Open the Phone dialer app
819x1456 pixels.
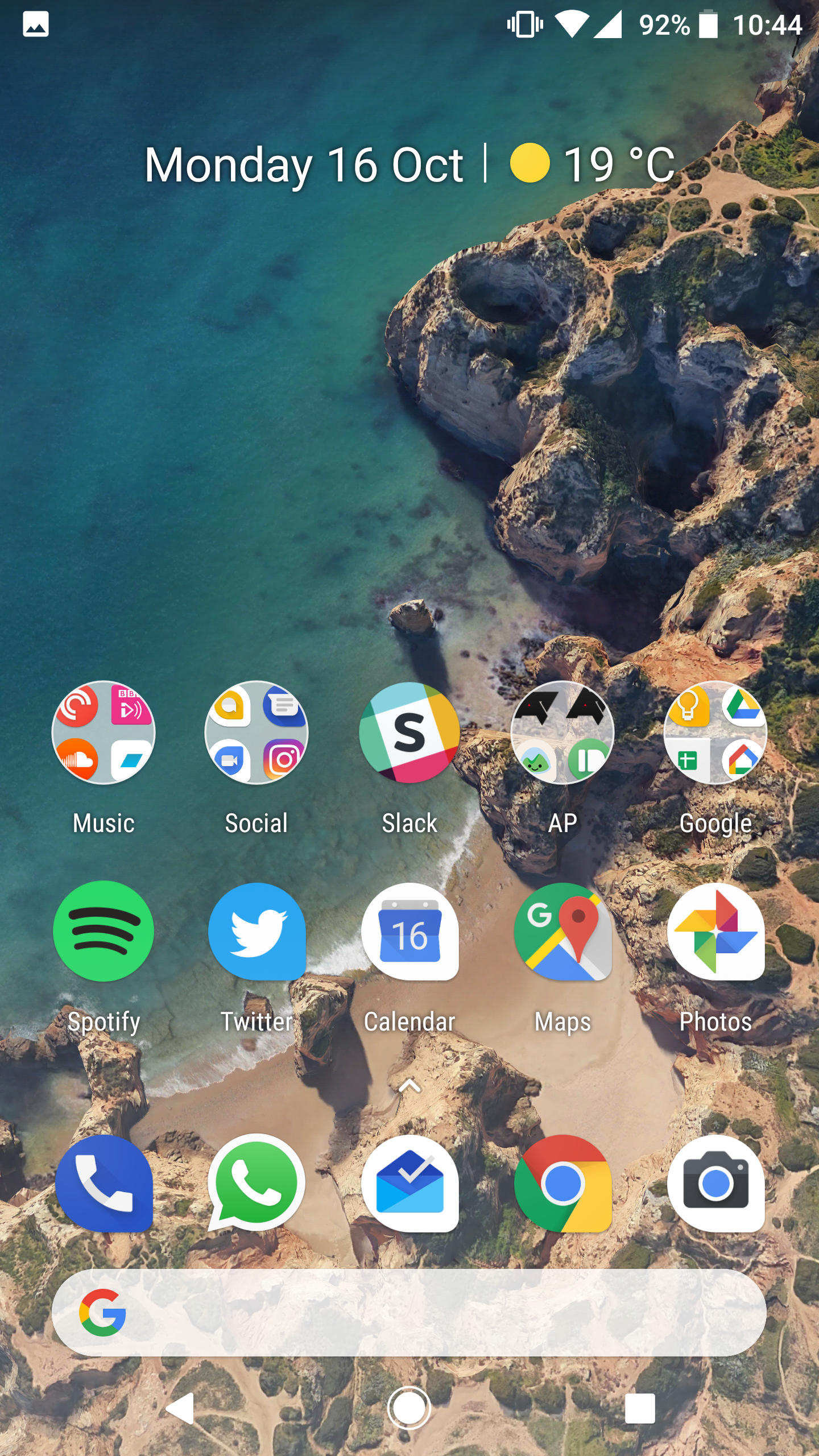point(103,1183)
